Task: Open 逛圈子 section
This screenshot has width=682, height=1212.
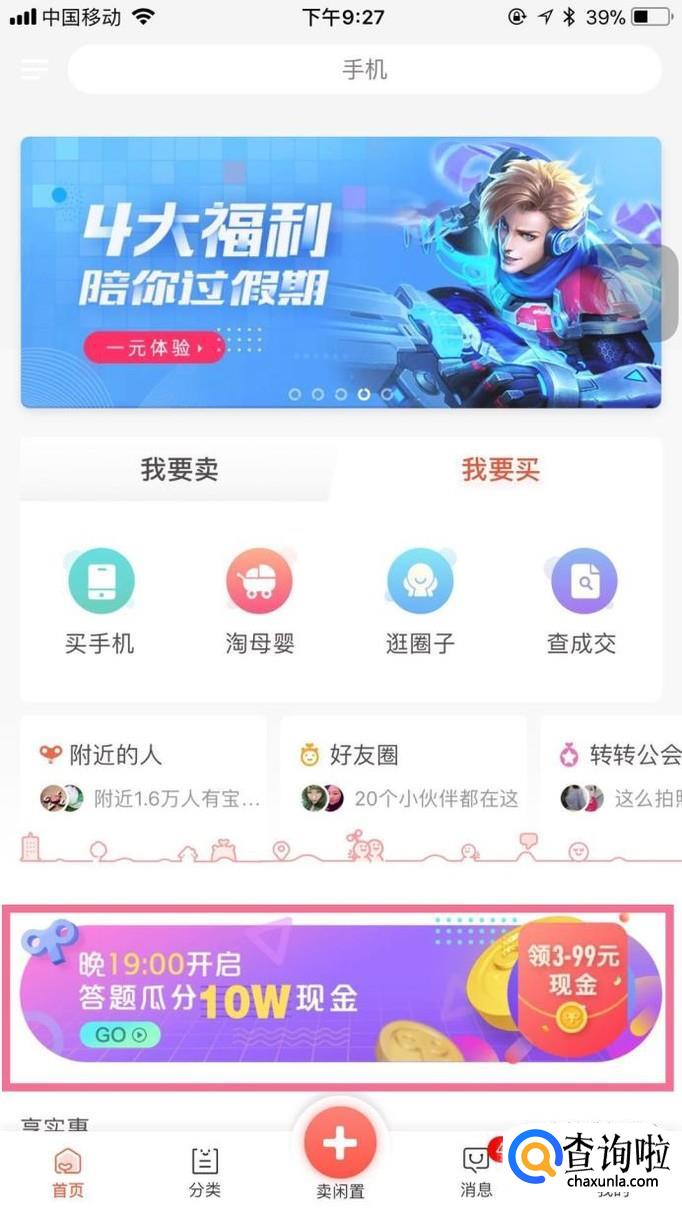Action: pos(420,602)
